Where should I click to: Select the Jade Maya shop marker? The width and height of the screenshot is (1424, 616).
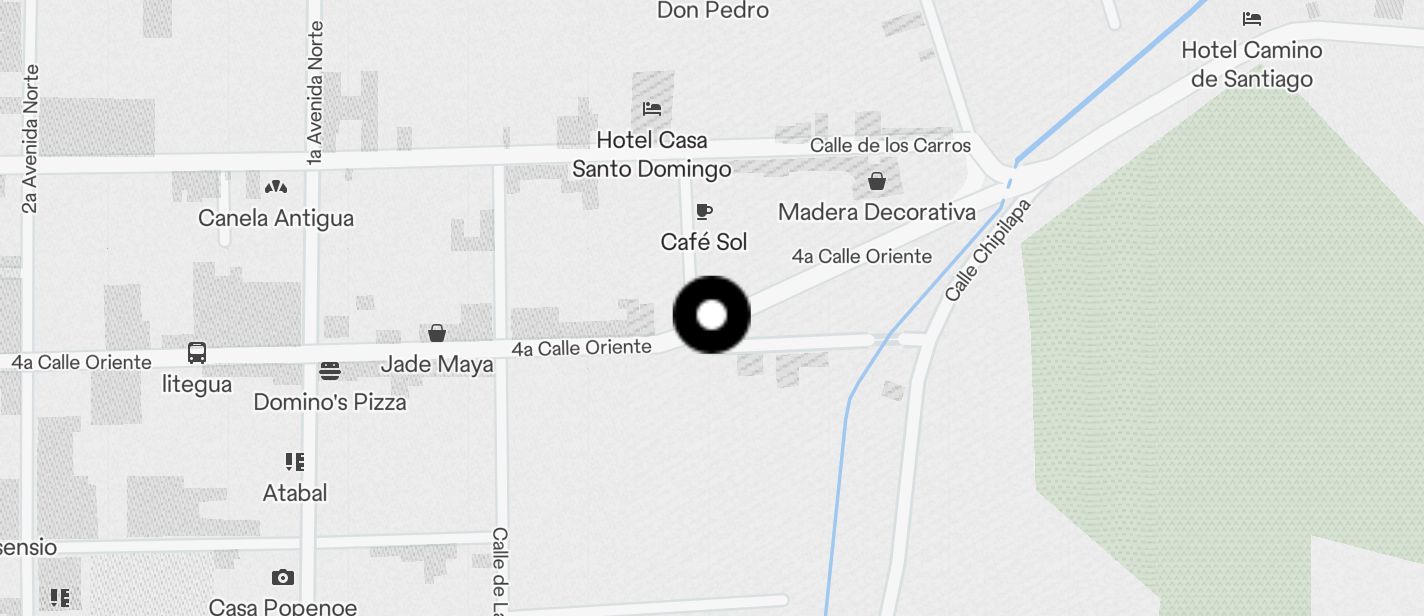click(x=437, y=333)
